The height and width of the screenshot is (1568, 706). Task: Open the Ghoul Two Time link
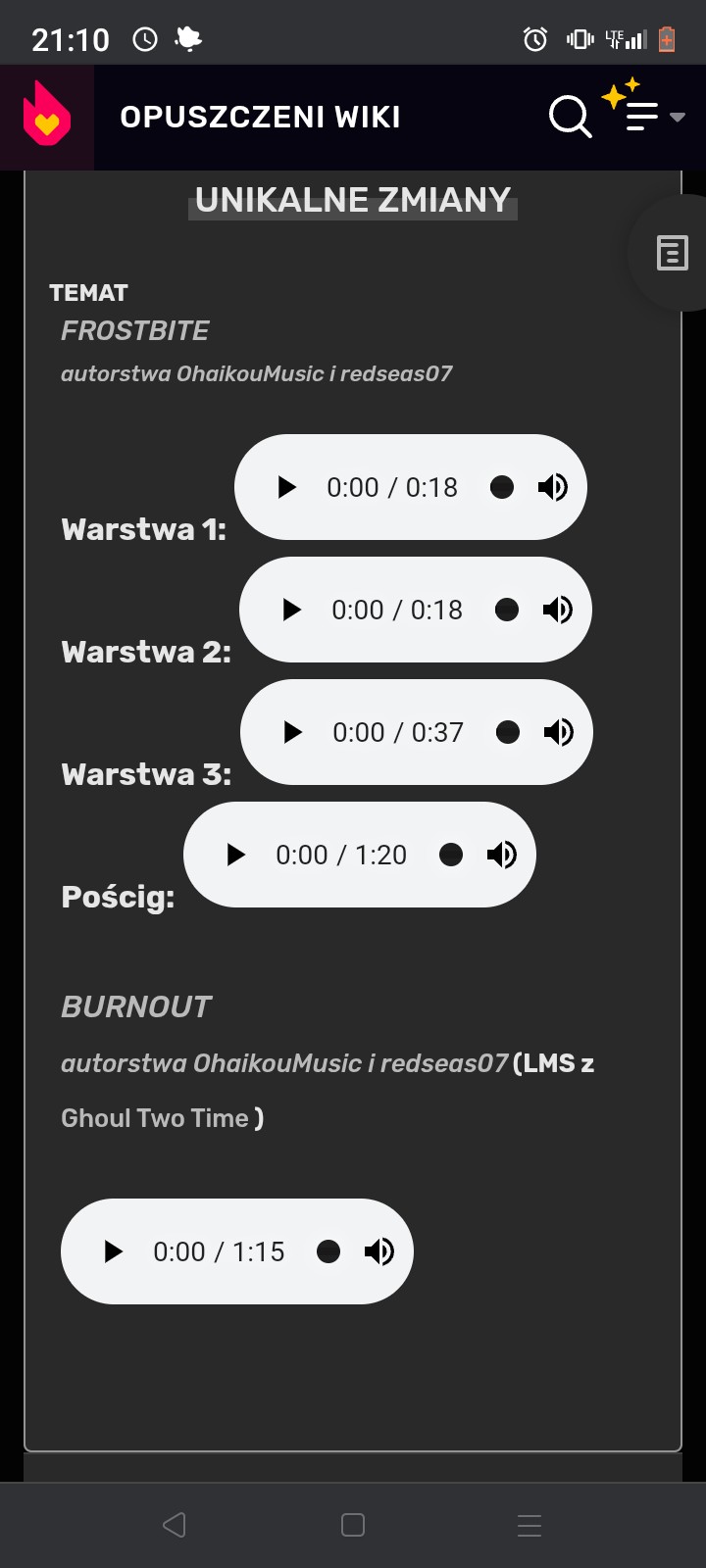[155, 1118]
